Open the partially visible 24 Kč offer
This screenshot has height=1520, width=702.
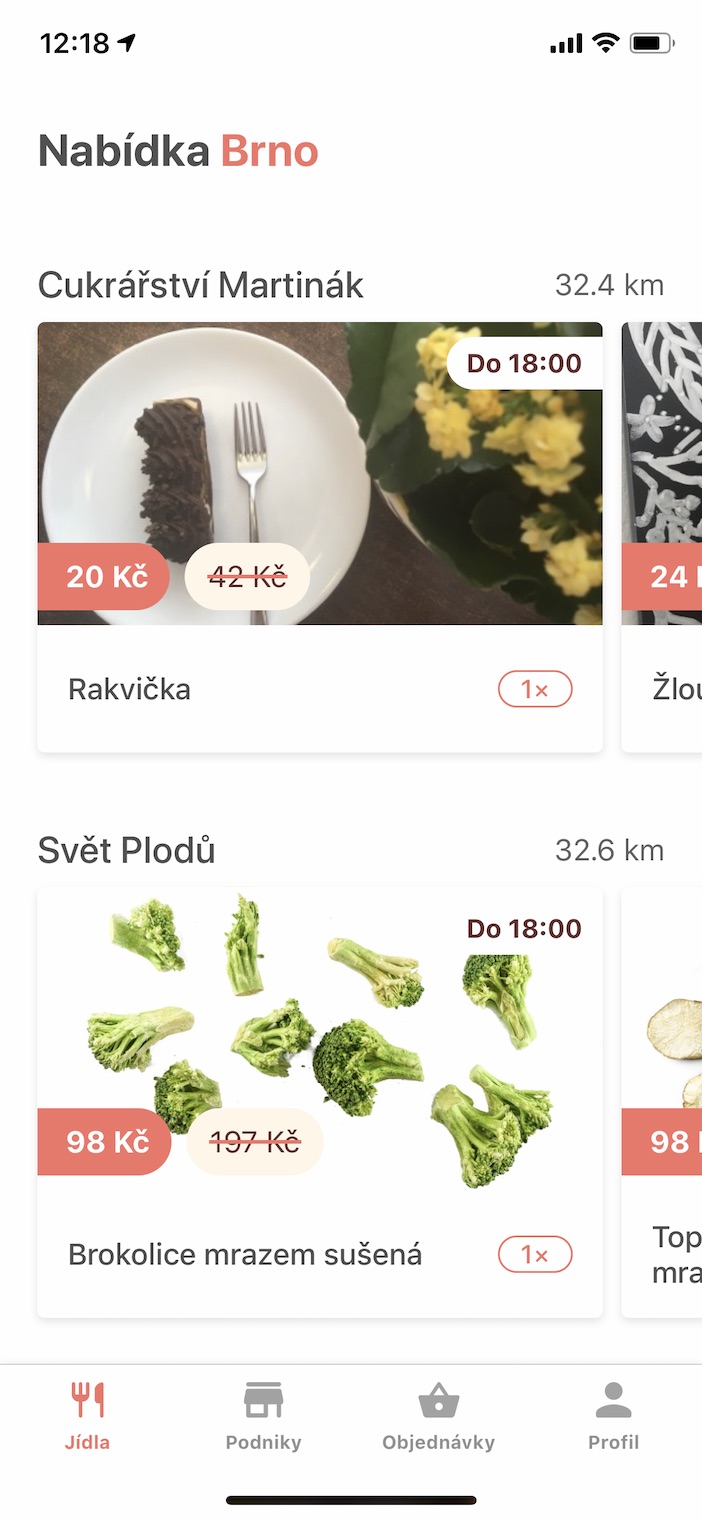[x=662, y=536]
